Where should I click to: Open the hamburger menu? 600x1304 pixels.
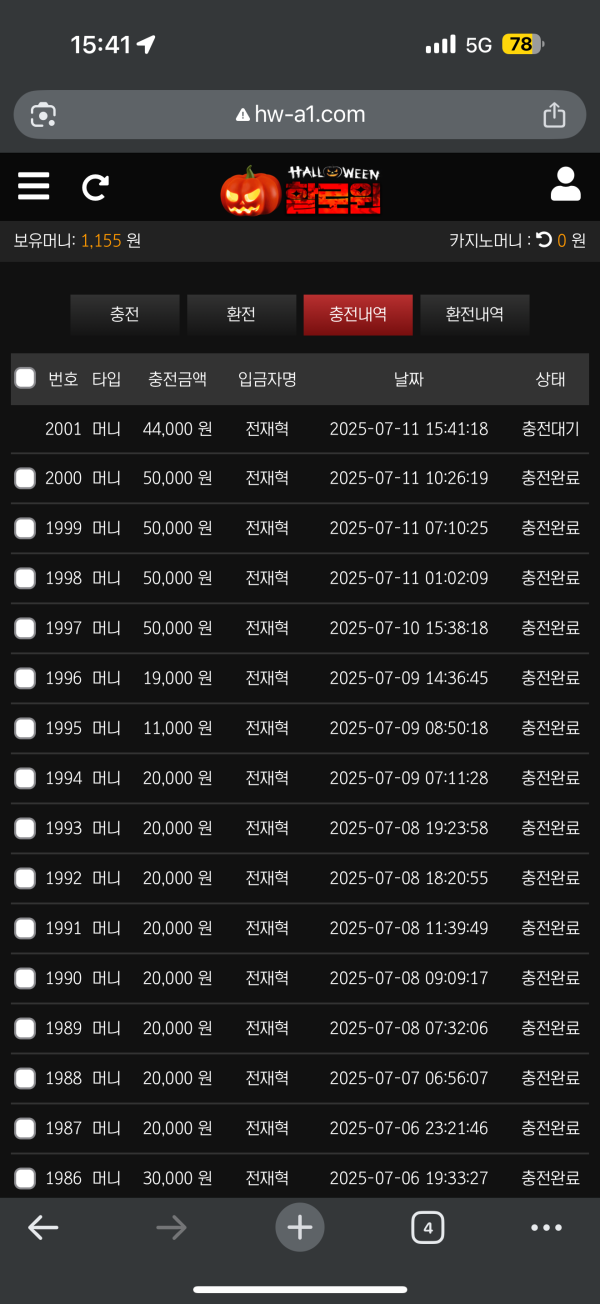pos(33,186)
